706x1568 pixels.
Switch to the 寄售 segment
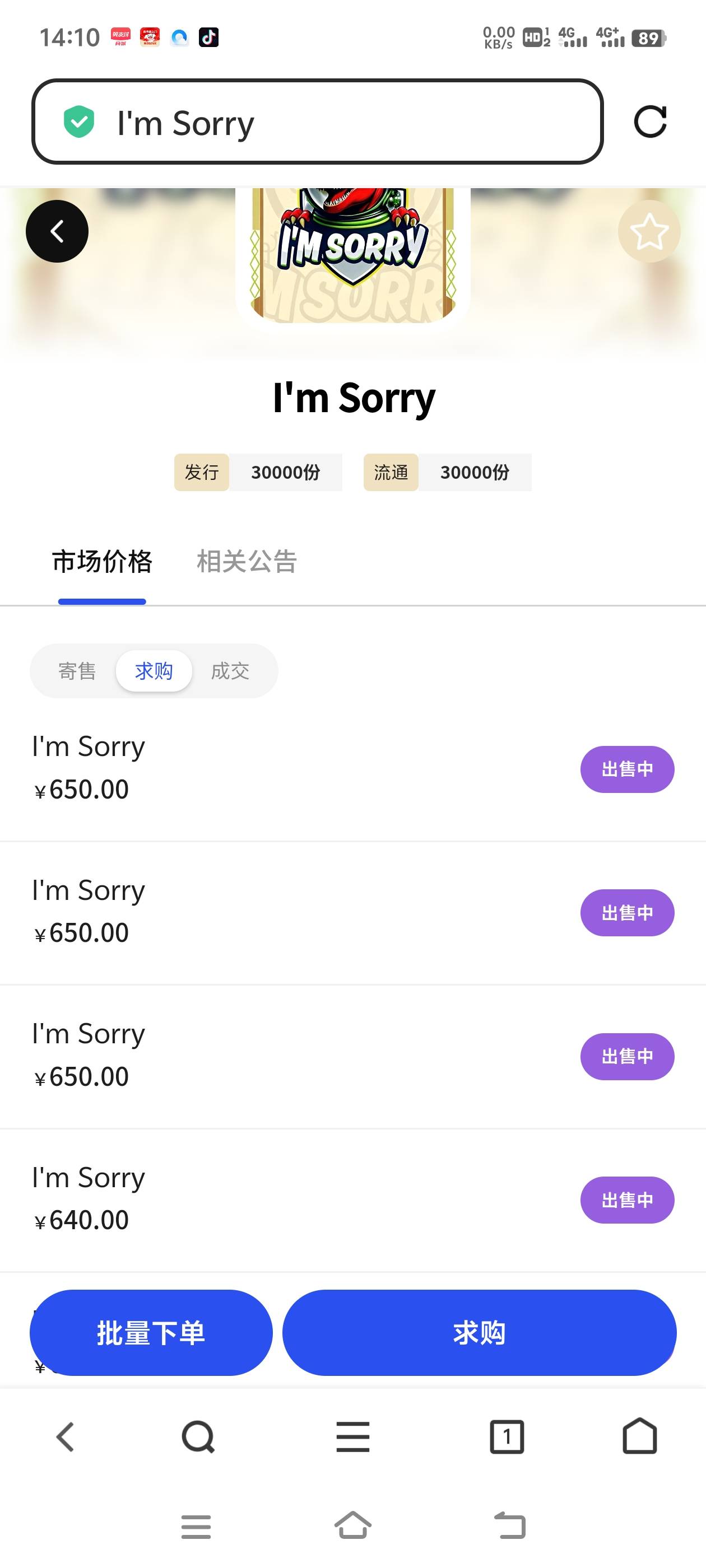click(77, 671)
